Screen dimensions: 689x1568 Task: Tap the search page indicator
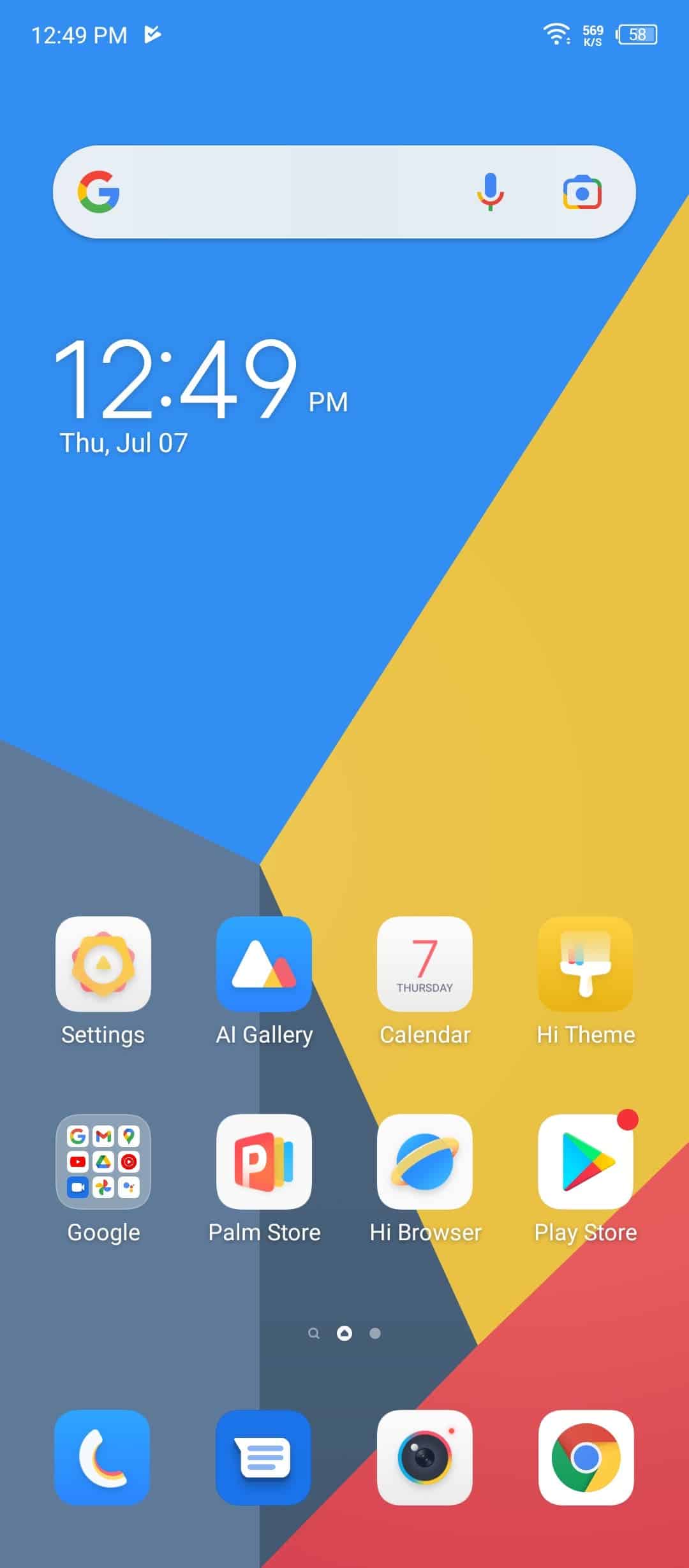(313, 1333)
